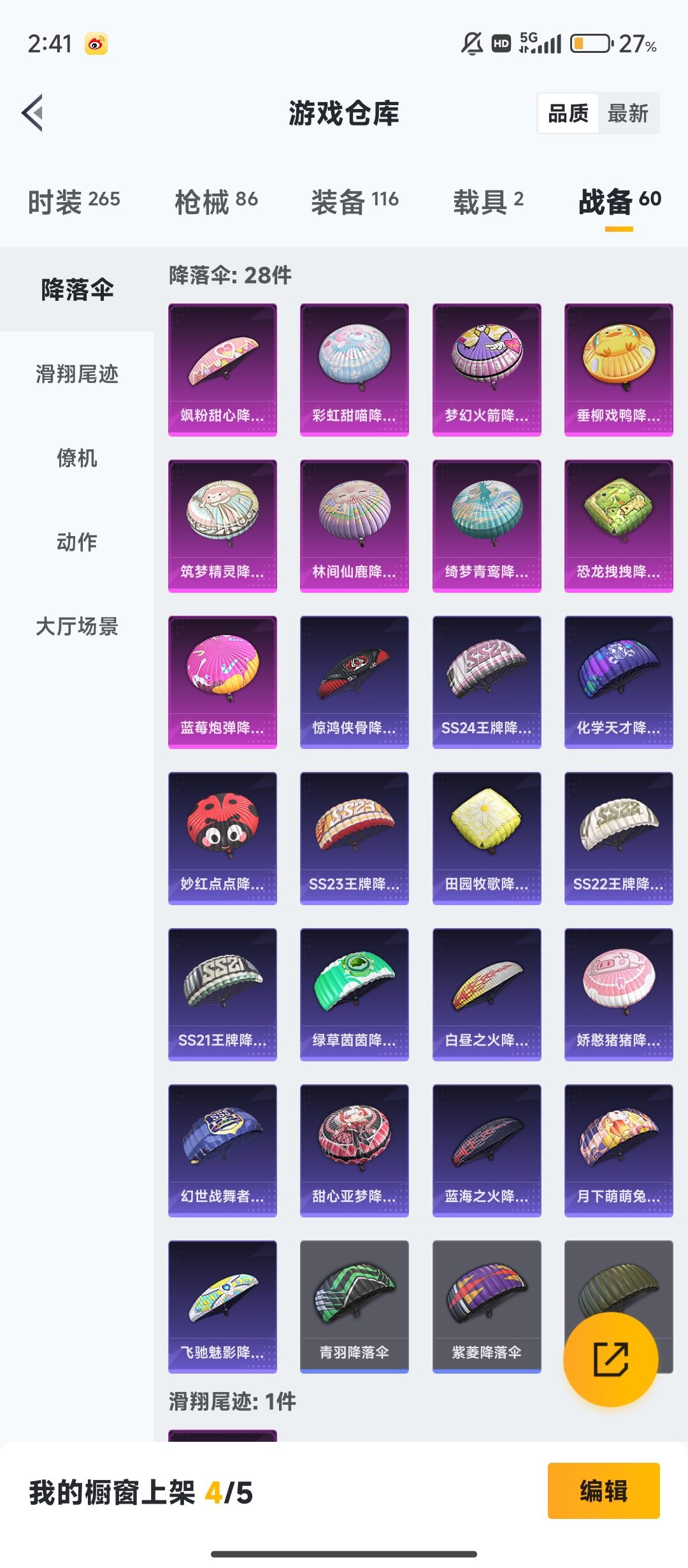Tap the yellow floating share button
The image size is (688, 1568).
click(x=610, y=1359)
